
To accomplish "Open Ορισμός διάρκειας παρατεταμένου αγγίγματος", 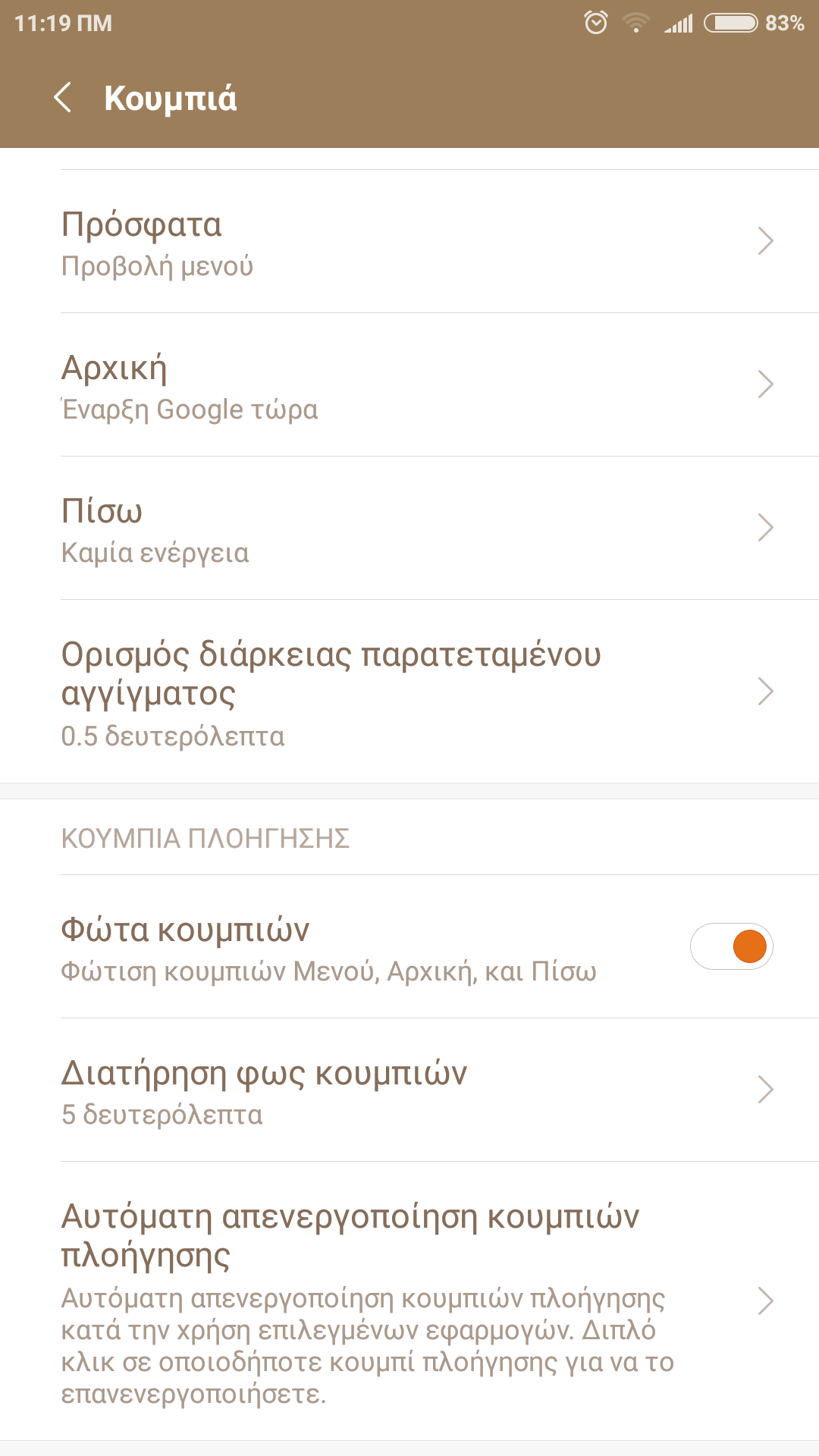I will (x=409, y=692).
